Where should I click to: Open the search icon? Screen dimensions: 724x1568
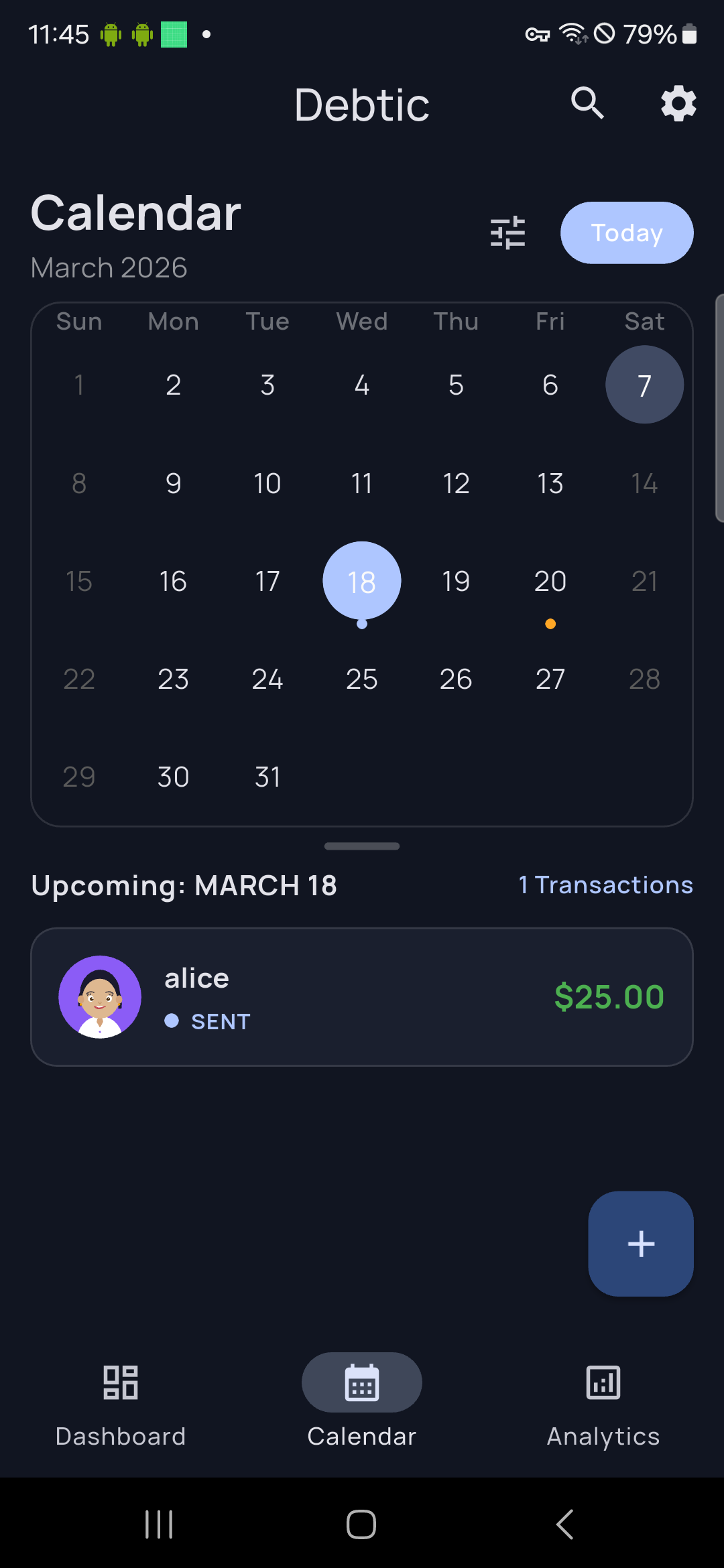pos(587,104)
